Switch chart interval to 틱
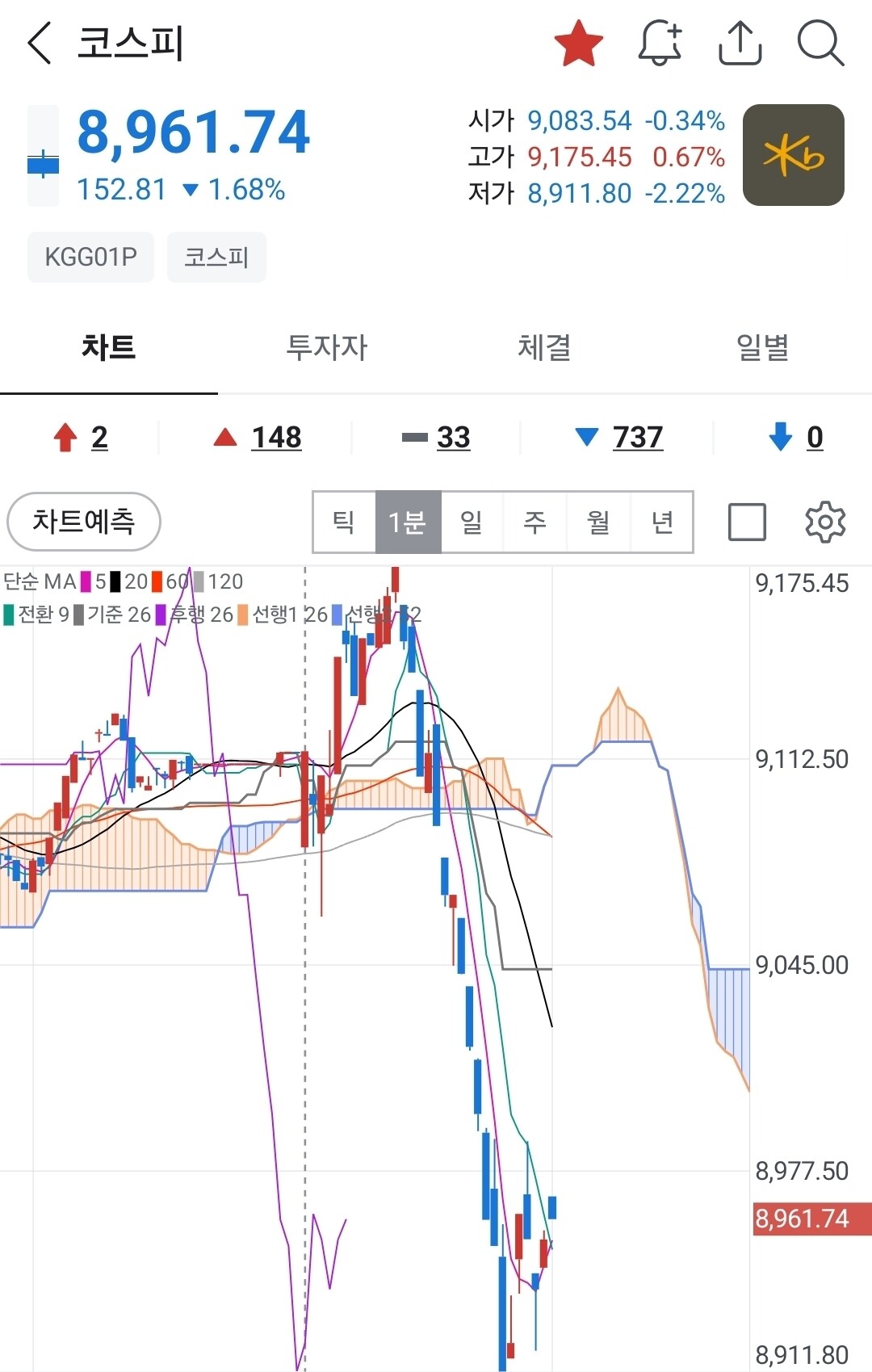 coord(344,522)
